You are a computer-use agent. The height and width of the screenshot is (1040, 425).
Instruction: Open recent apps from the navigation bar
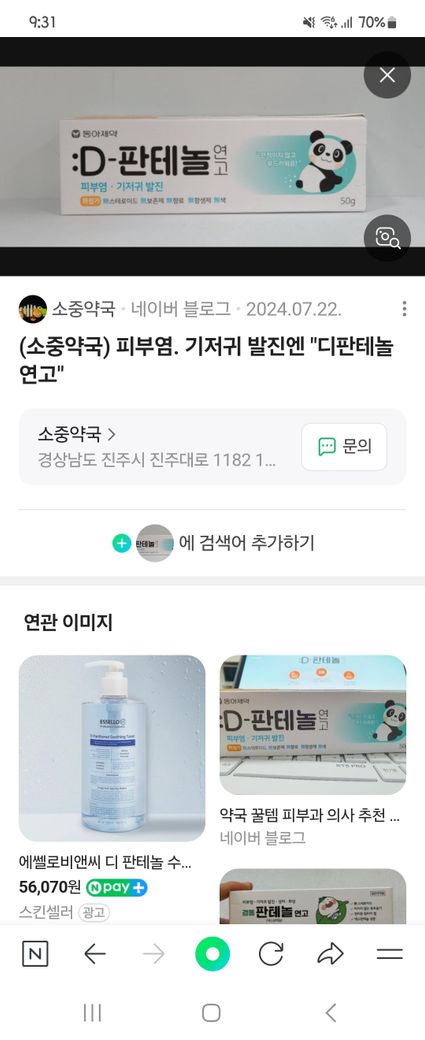[x=92, y=1013]
